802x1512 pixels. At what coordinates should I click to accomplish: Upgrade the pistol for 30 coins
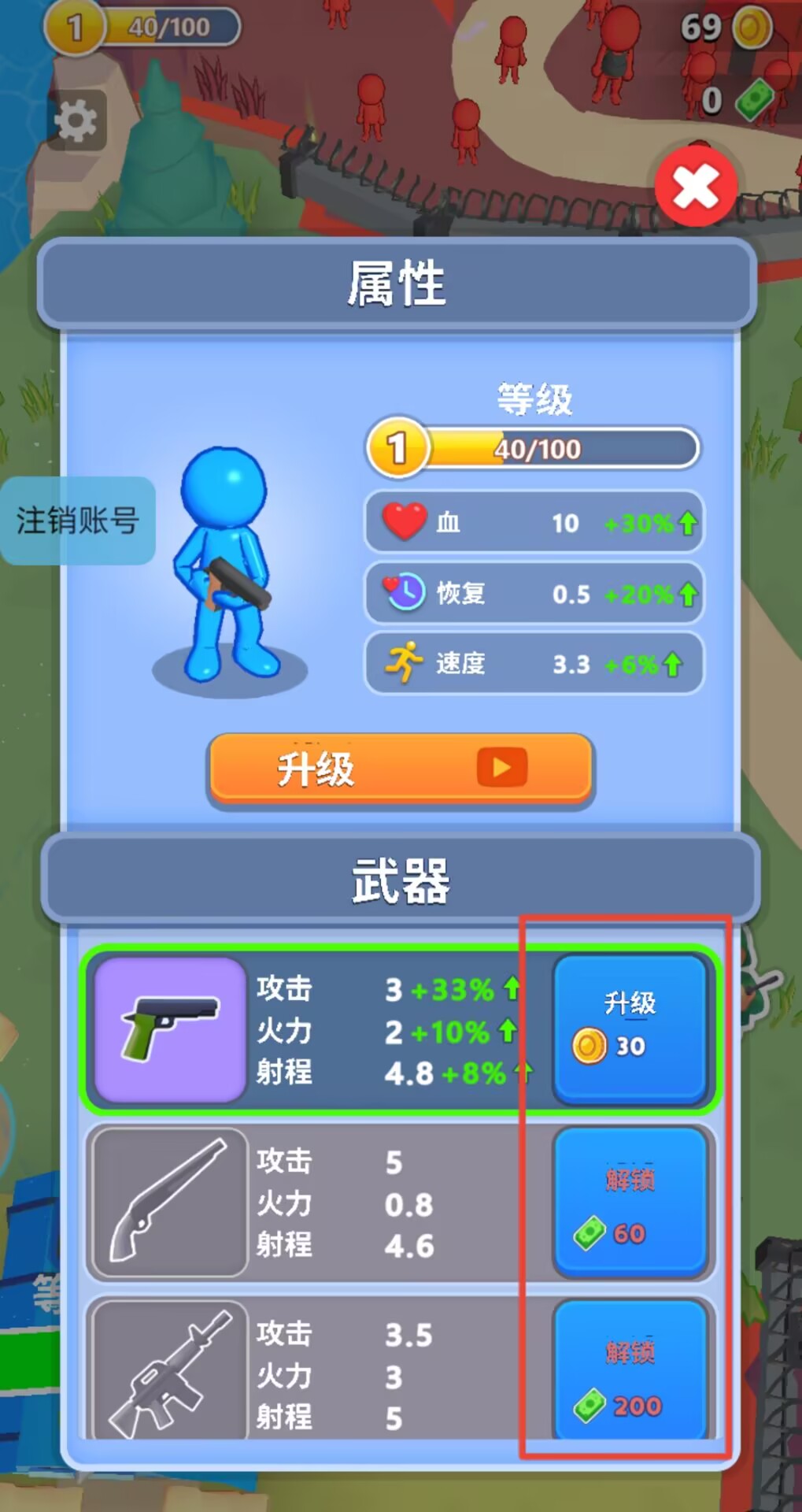[x=630, y=1027]
